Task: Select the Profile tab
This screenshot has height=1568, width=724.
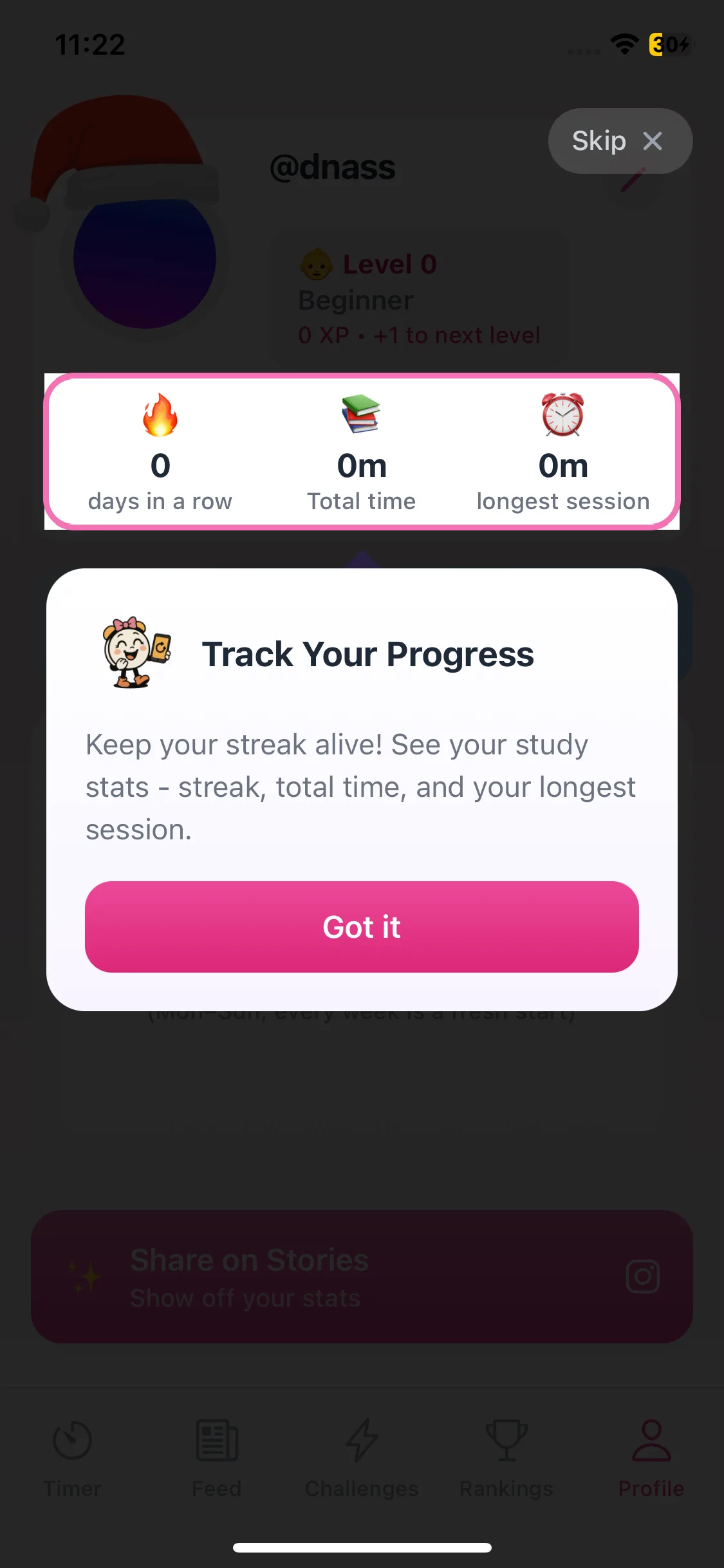Action: [651, 1458]
